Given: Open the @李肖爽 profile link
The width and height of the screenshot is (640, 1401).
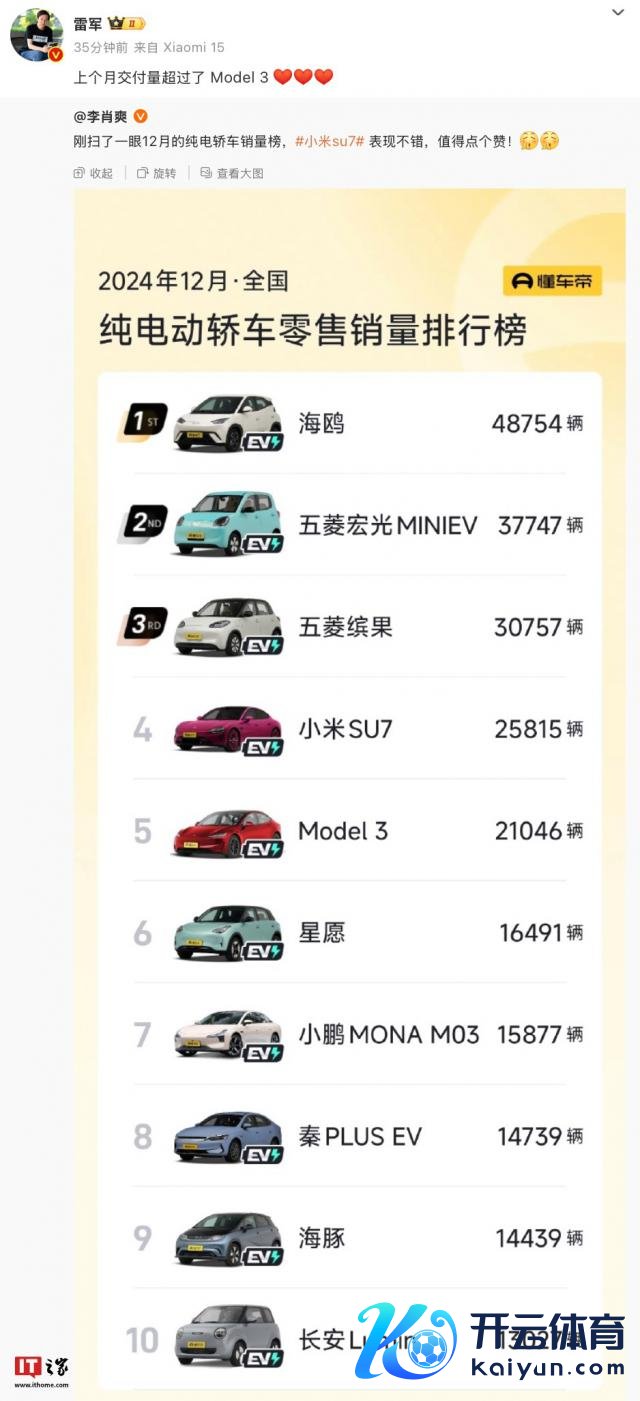Looking at the screenshot, I should pyautogui.click(x=101, y=117).
